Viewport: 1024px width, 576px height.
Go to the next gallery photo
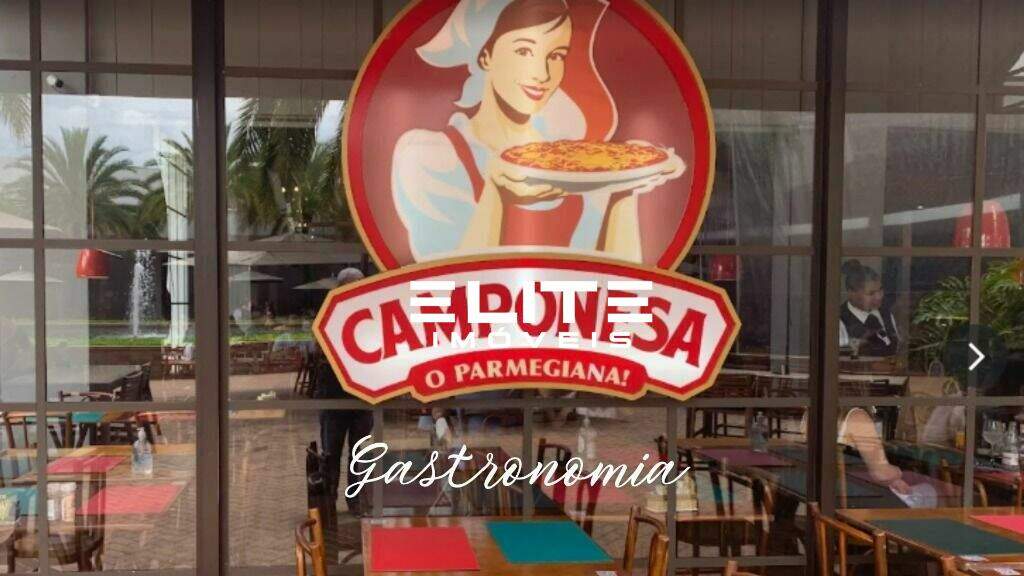click(x=976, y=356)
